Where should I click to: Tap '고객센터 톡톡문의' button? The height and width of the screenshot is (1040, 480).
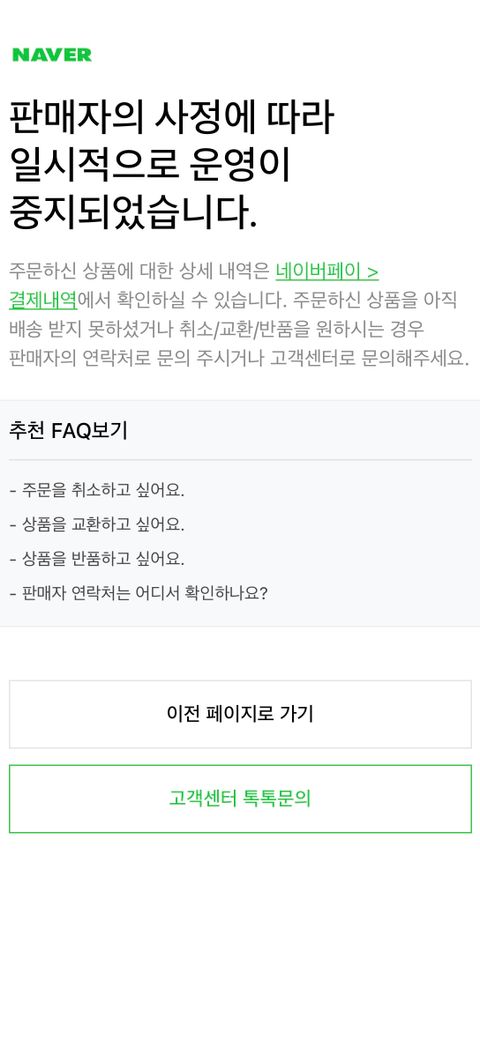point(240,799)
